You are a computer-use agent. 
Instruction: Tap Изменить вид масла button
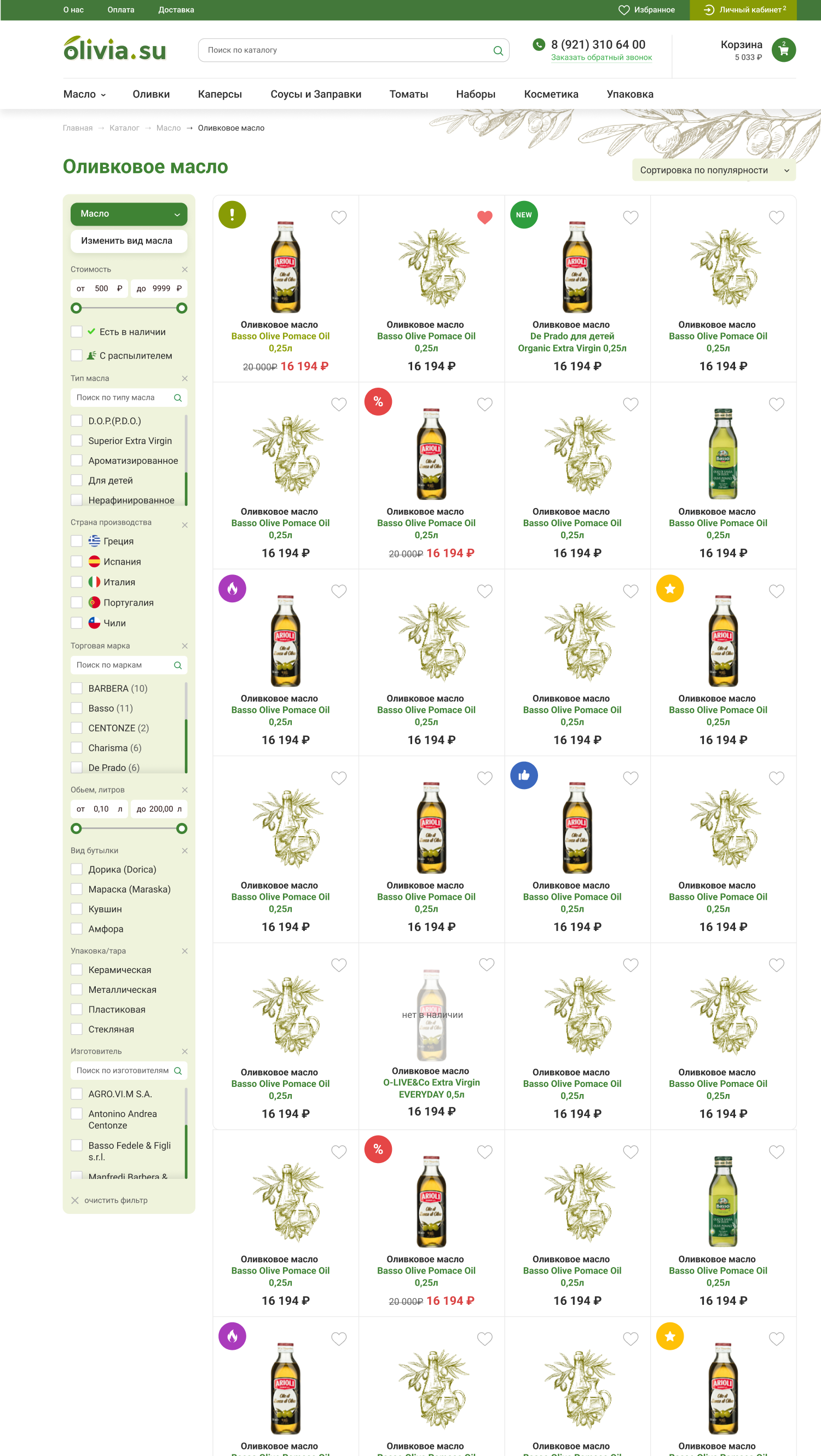[128, 241]
